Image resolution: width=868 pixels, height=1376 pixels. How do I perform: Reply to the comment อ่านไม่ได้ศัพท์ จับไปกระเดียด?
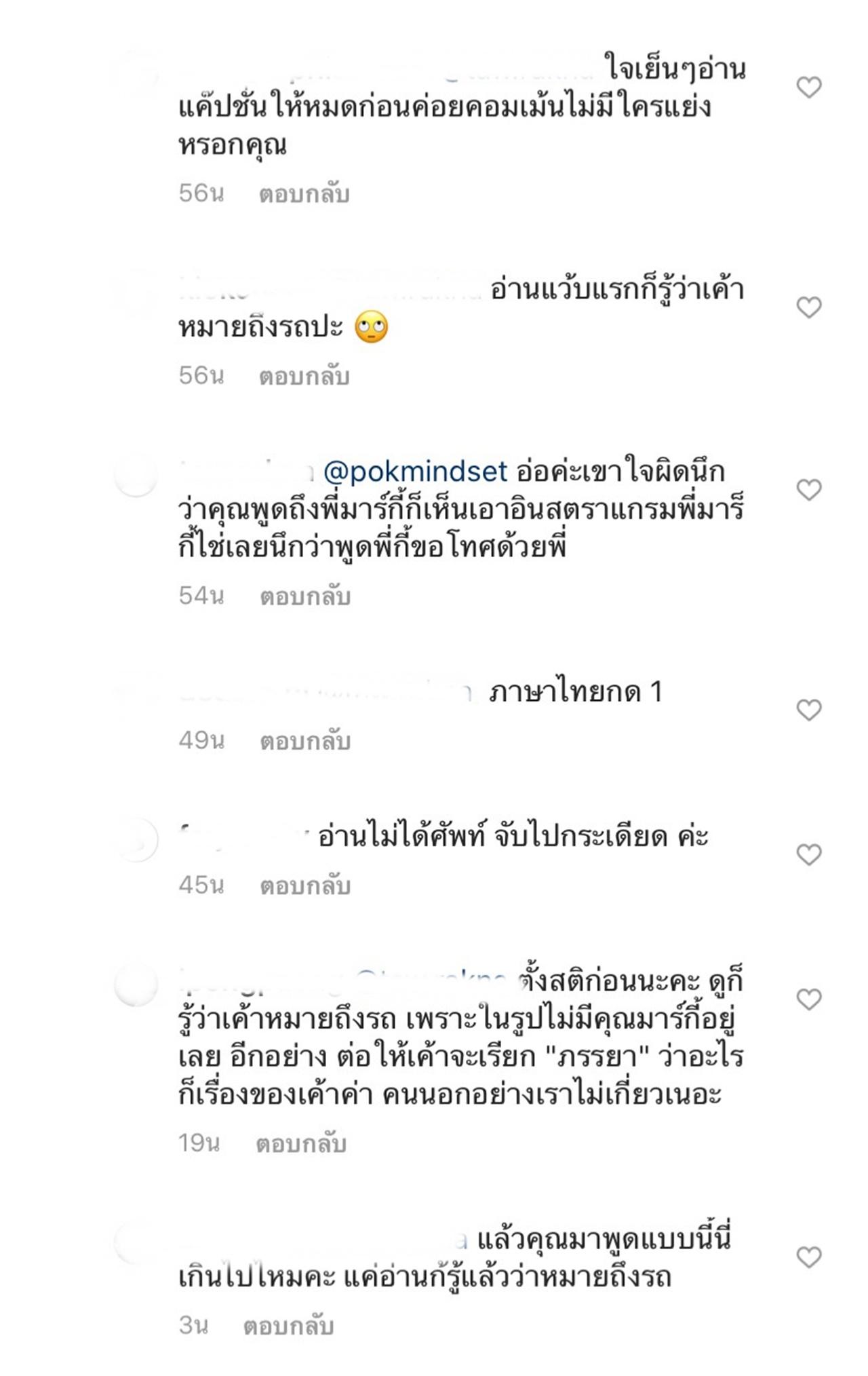tap(305, 886)
